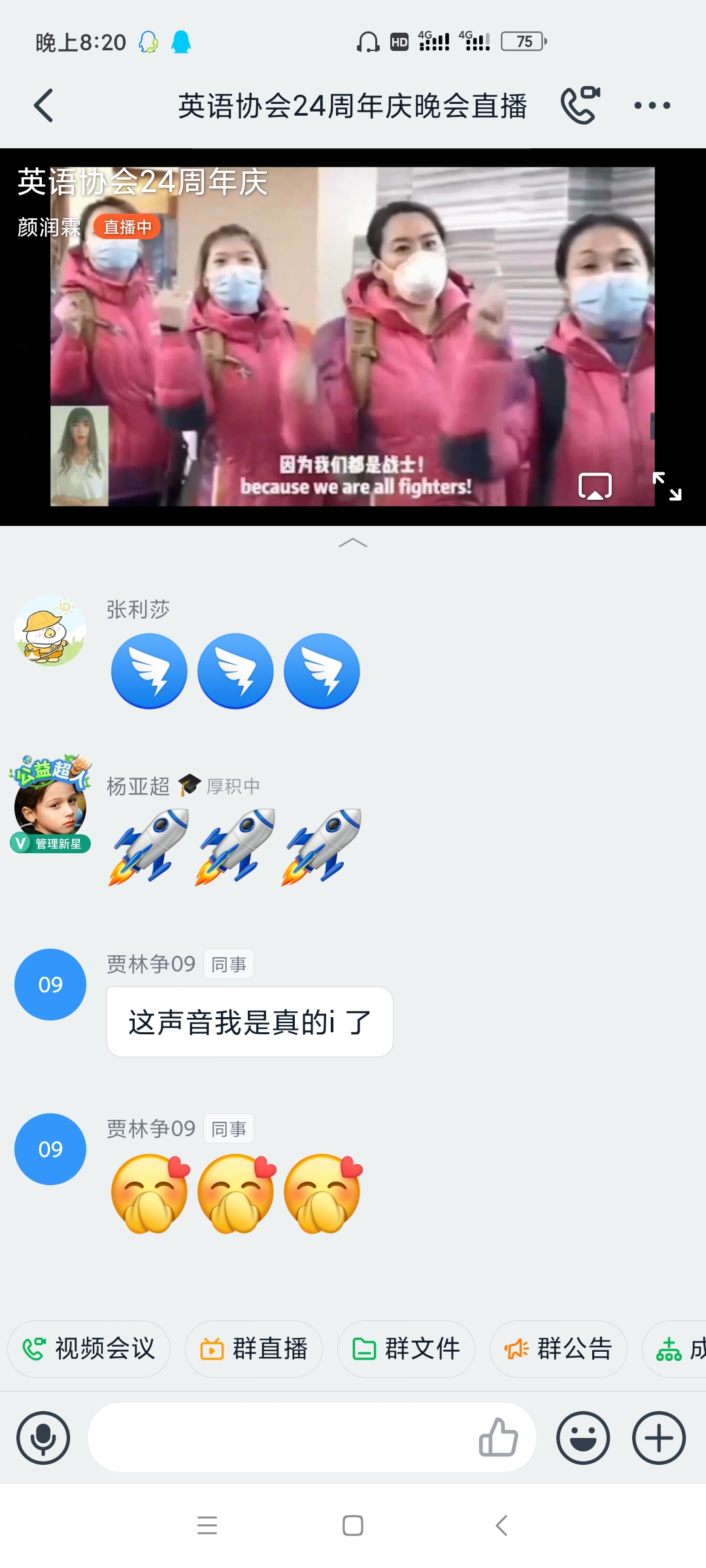
Task: Send a thumbs-up like
Action: click(x=498, y=1438)
